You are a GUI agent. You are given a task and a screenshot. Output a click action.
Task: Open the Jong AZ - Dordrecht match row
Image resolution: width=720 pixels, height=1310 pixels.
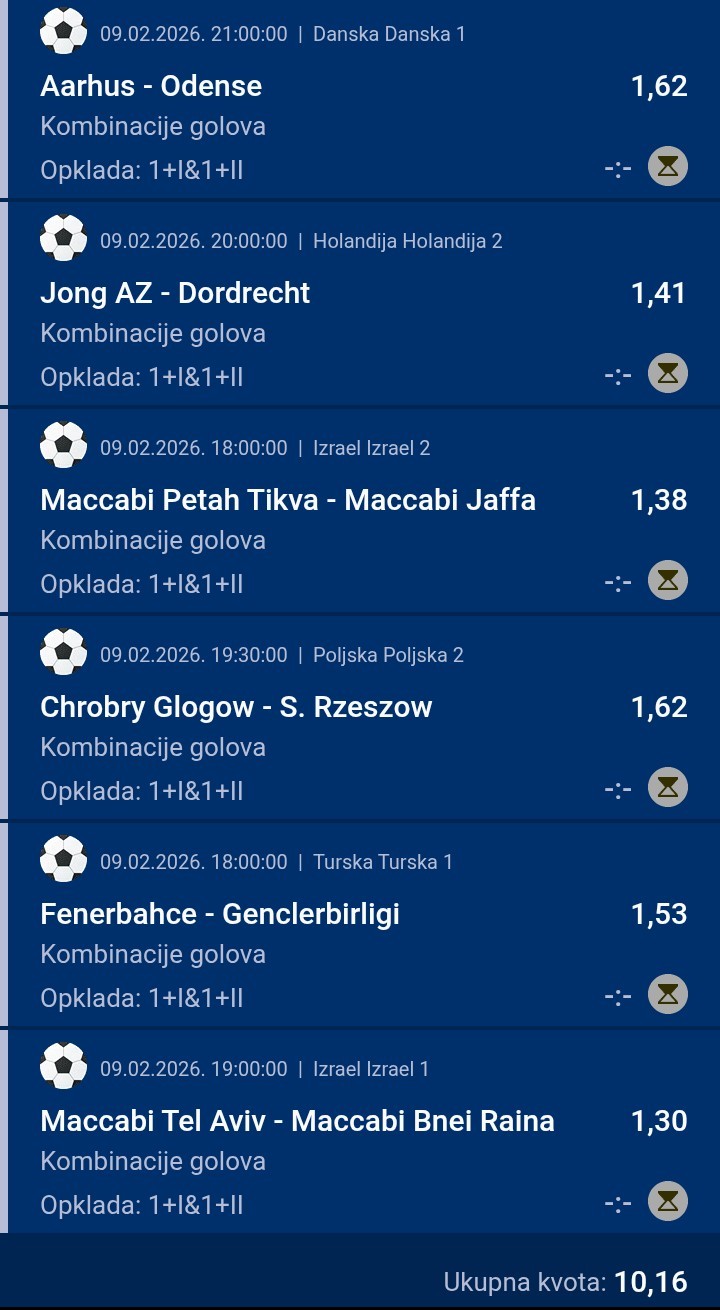[175, 293]
